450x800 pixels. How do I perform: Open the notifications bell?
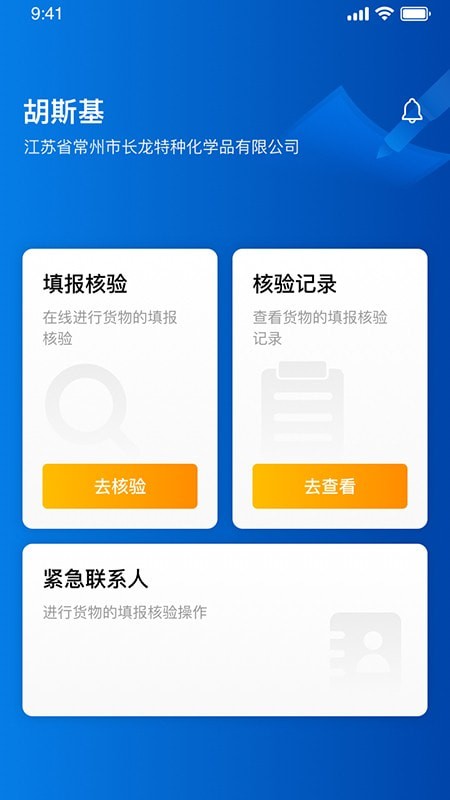click(412, 111)
